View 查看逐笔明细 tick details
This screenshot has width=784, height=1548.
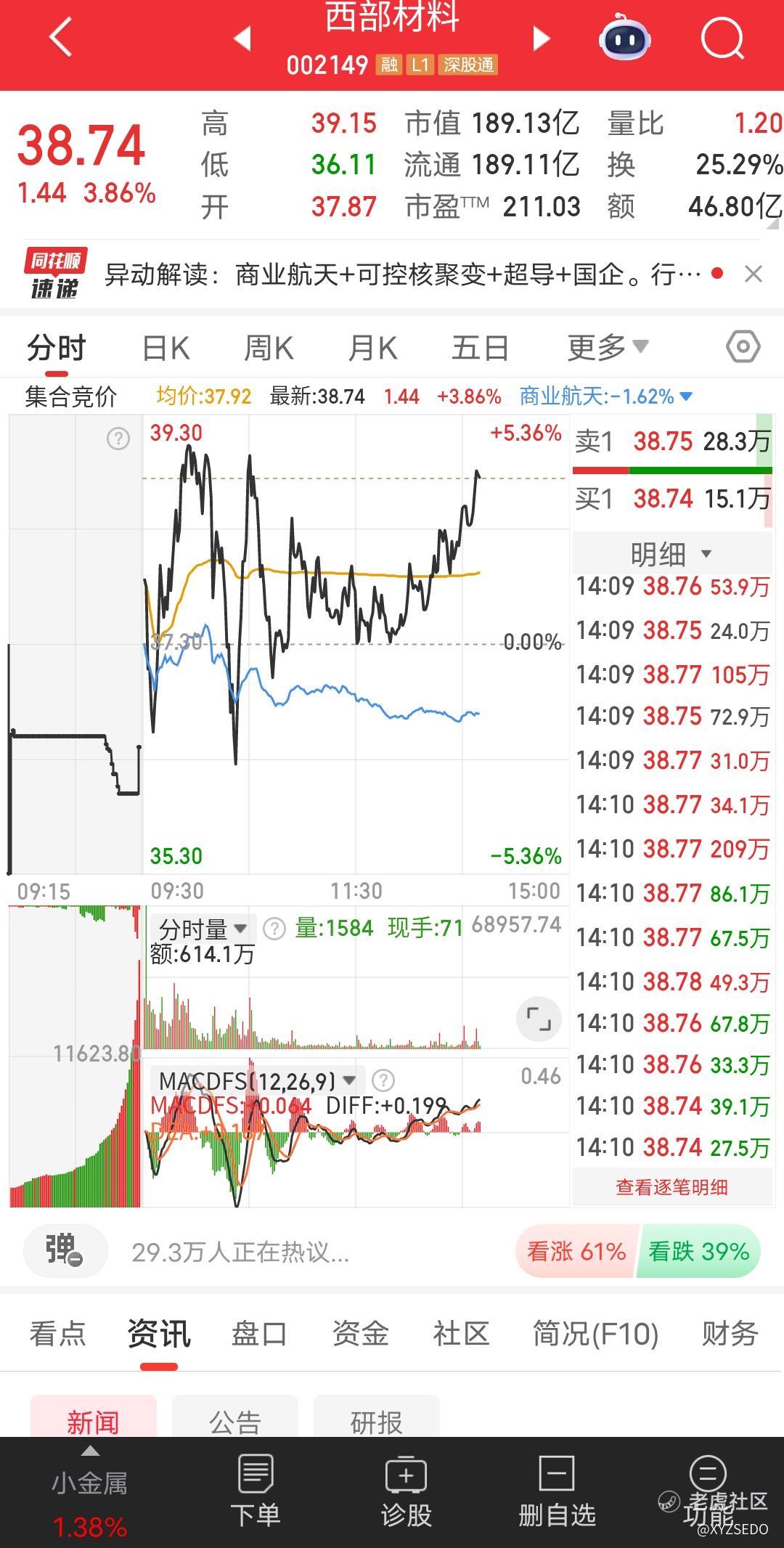click(x=671, y=1188)
